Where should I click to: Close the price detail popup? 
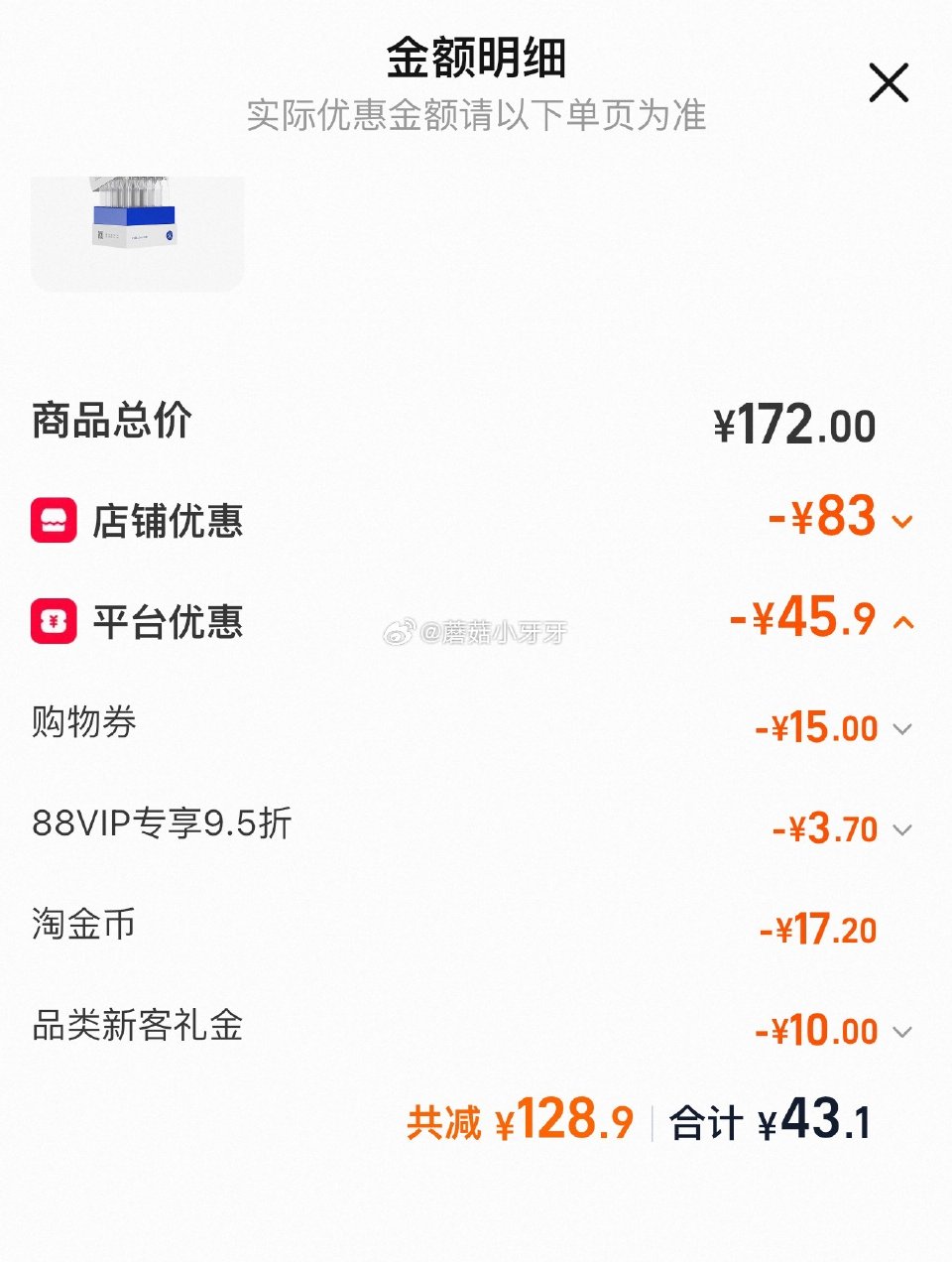tap(888, 83)
